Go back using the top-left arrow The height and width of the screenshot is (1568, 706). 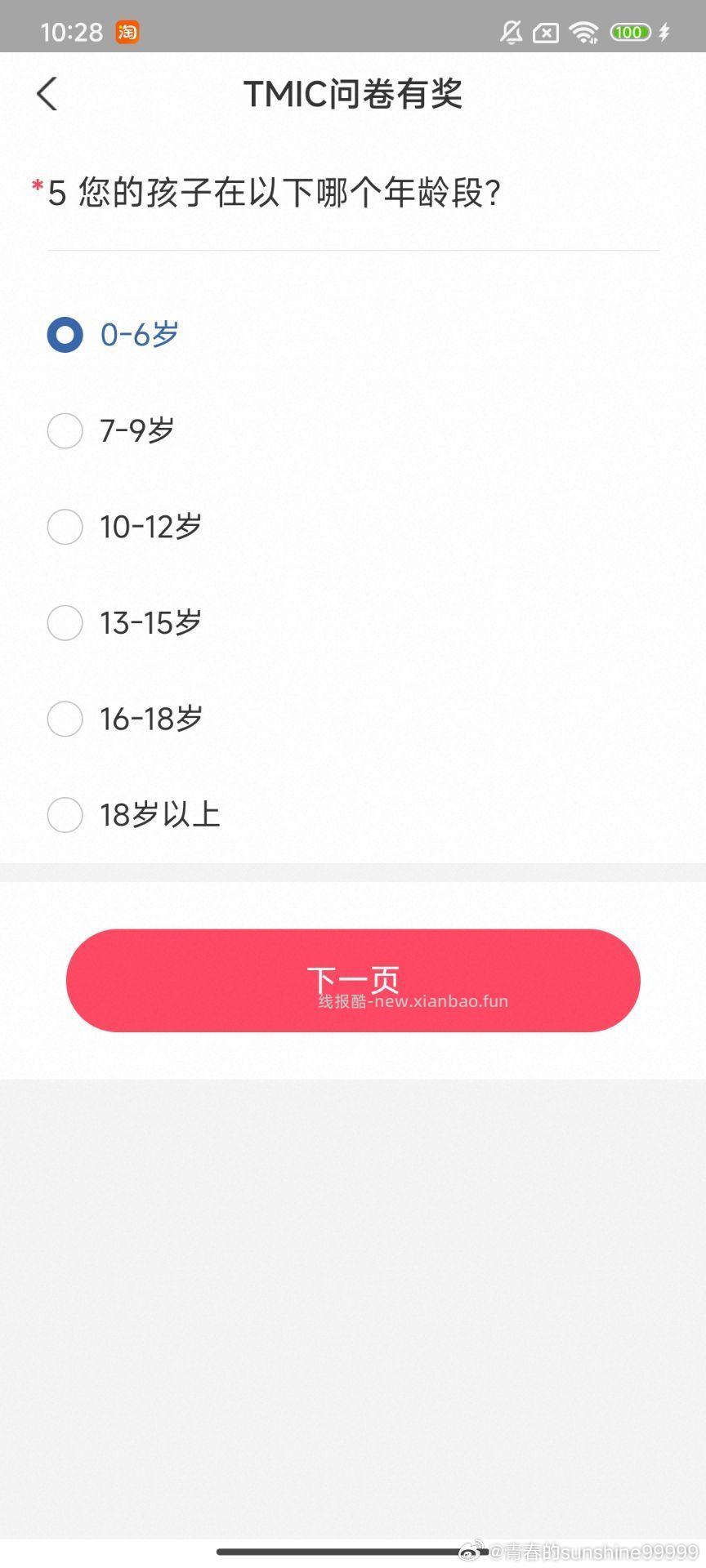coord(47,94)
